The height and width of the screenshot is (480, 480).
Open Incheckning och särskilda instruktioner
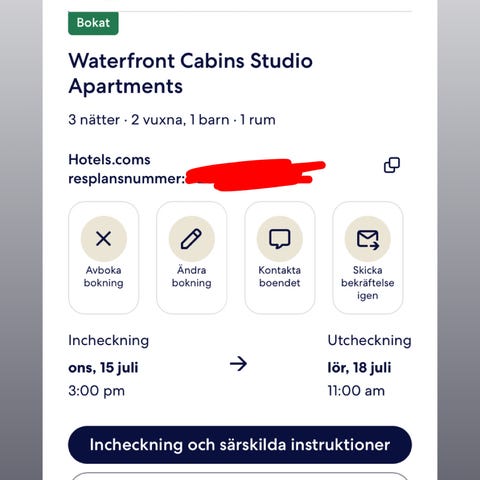click(x=240, y=445)
